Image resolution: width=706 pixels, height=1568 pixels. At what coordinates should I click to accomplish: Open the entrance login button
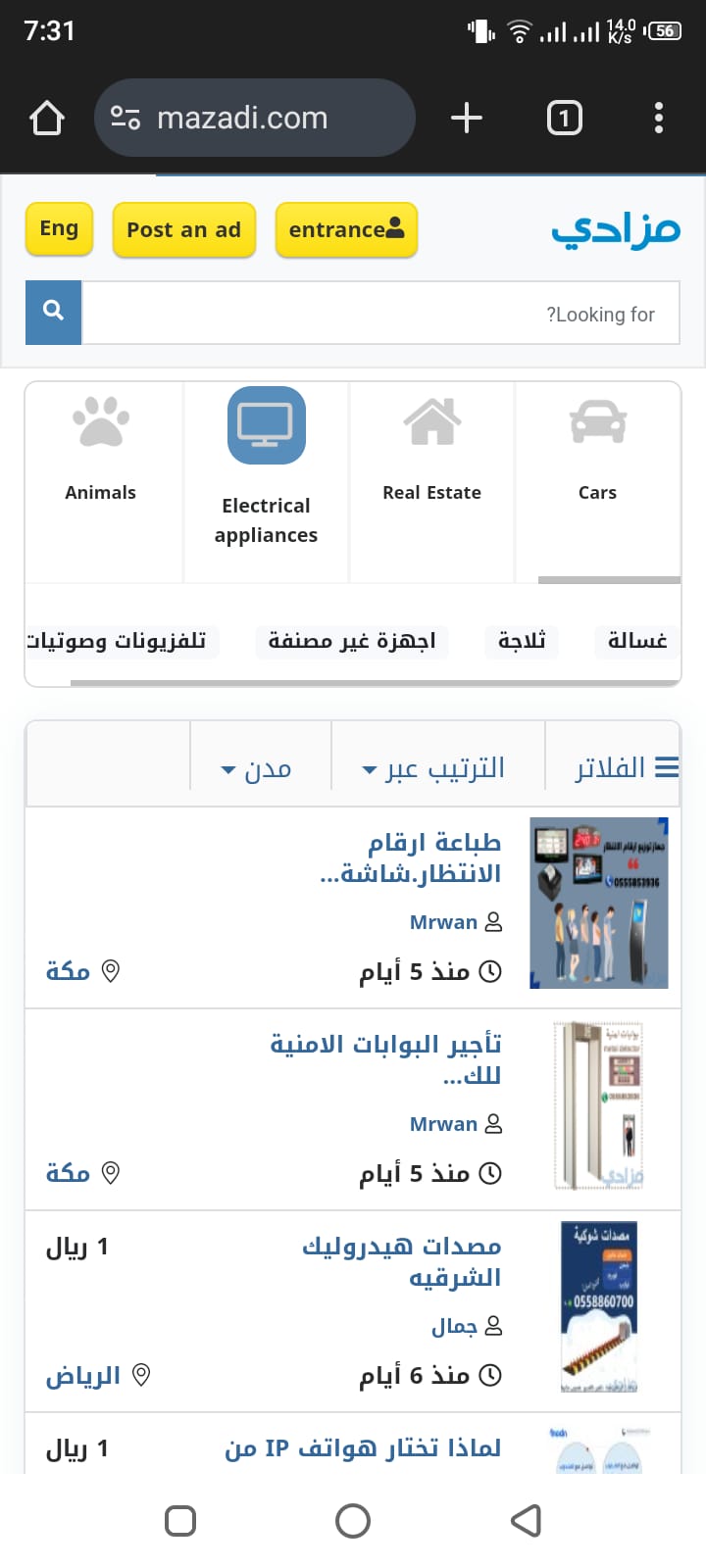346,230
